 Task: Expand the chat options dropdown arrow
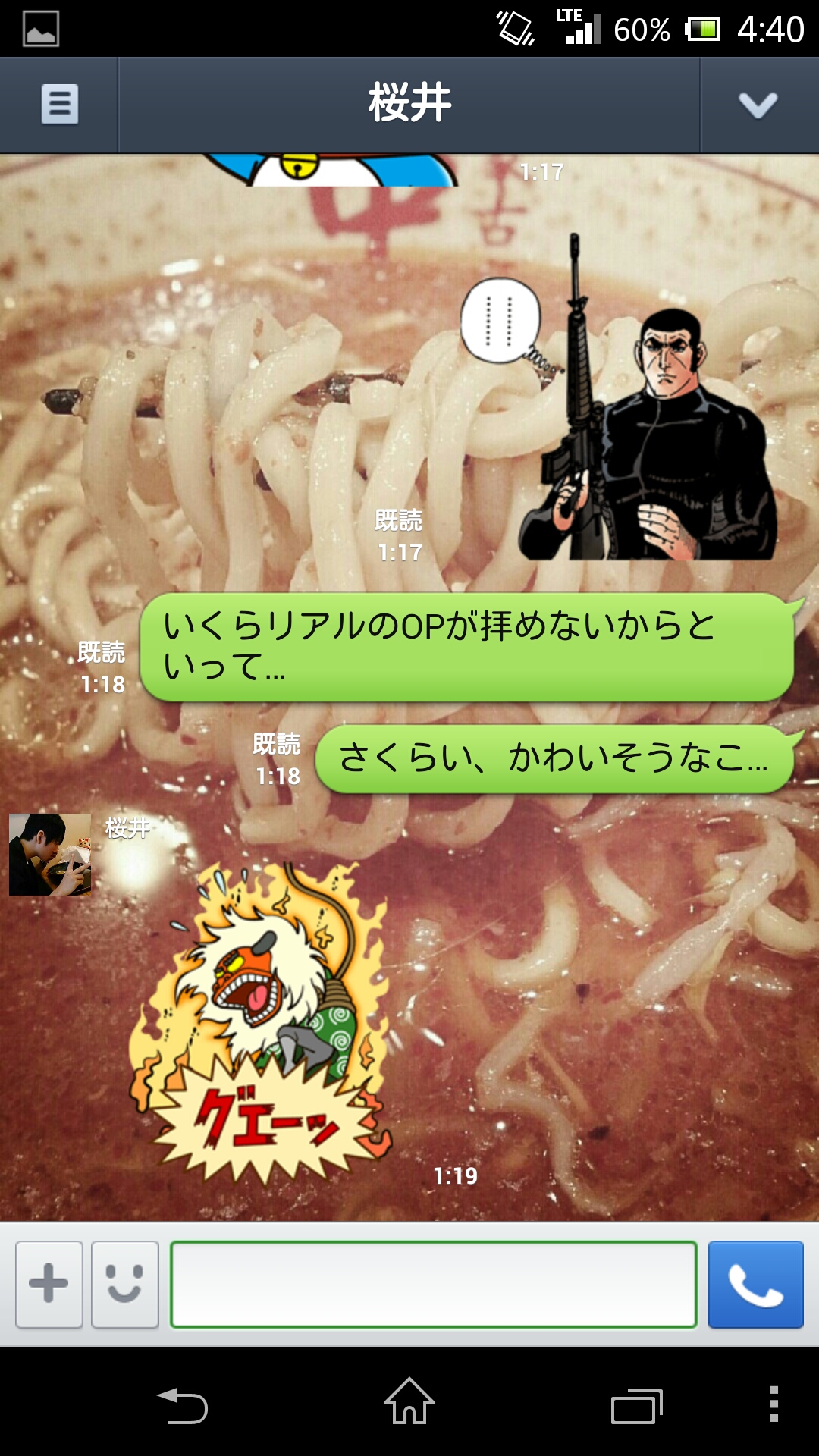pyautogui.click(x=758, y=105)
